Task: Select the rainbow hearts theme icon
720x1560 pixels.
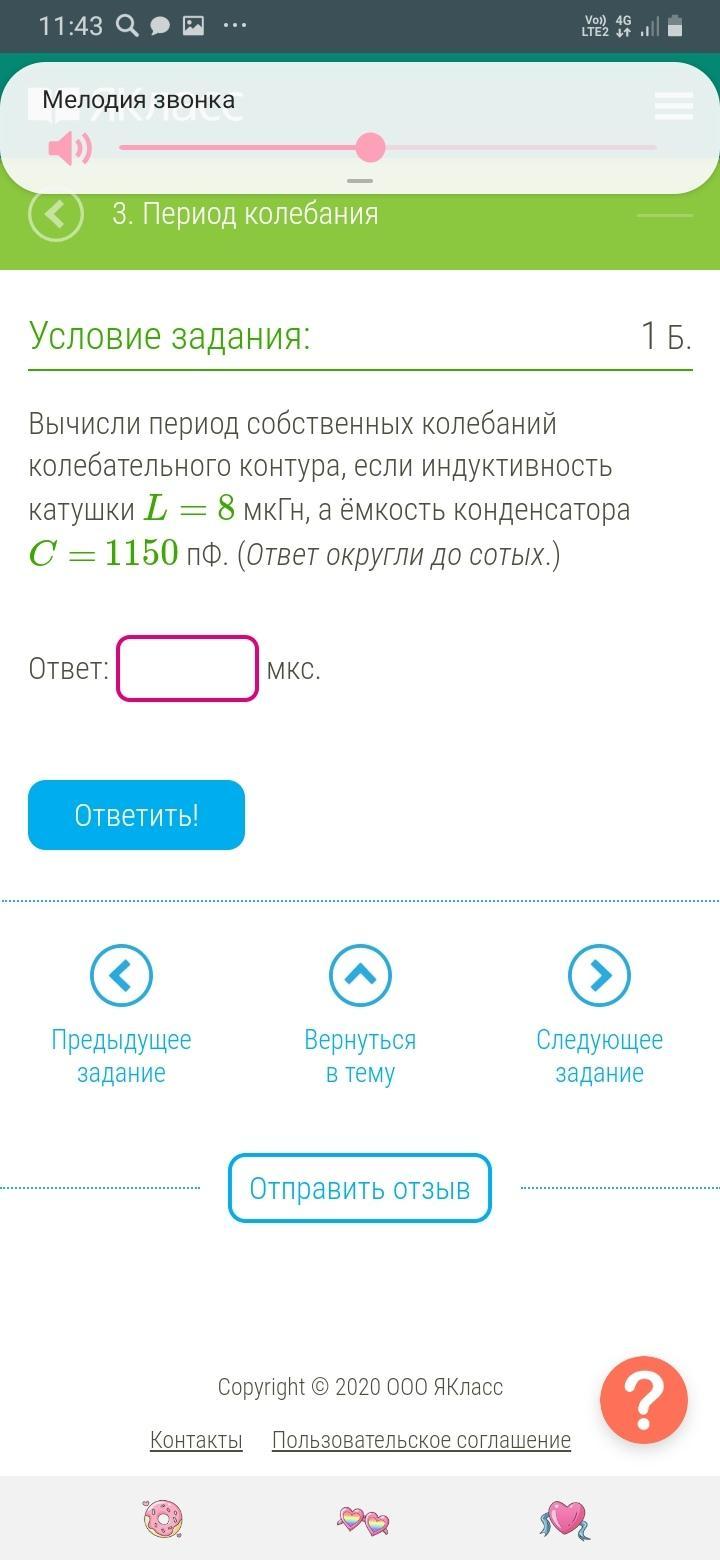Action: 362,1521
